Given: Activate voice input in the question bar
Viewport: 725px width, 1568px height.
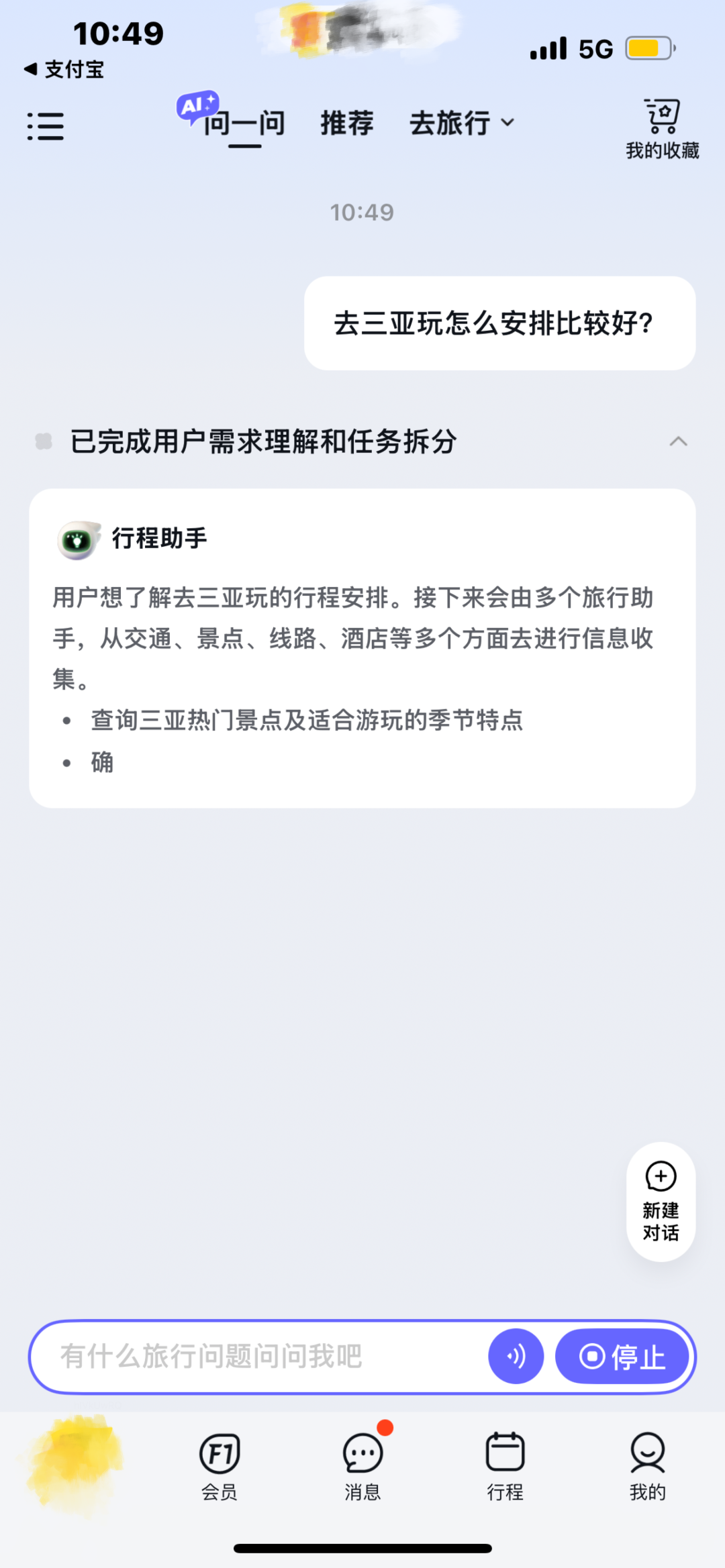Looking at the screenshot, I should 515,1356.
